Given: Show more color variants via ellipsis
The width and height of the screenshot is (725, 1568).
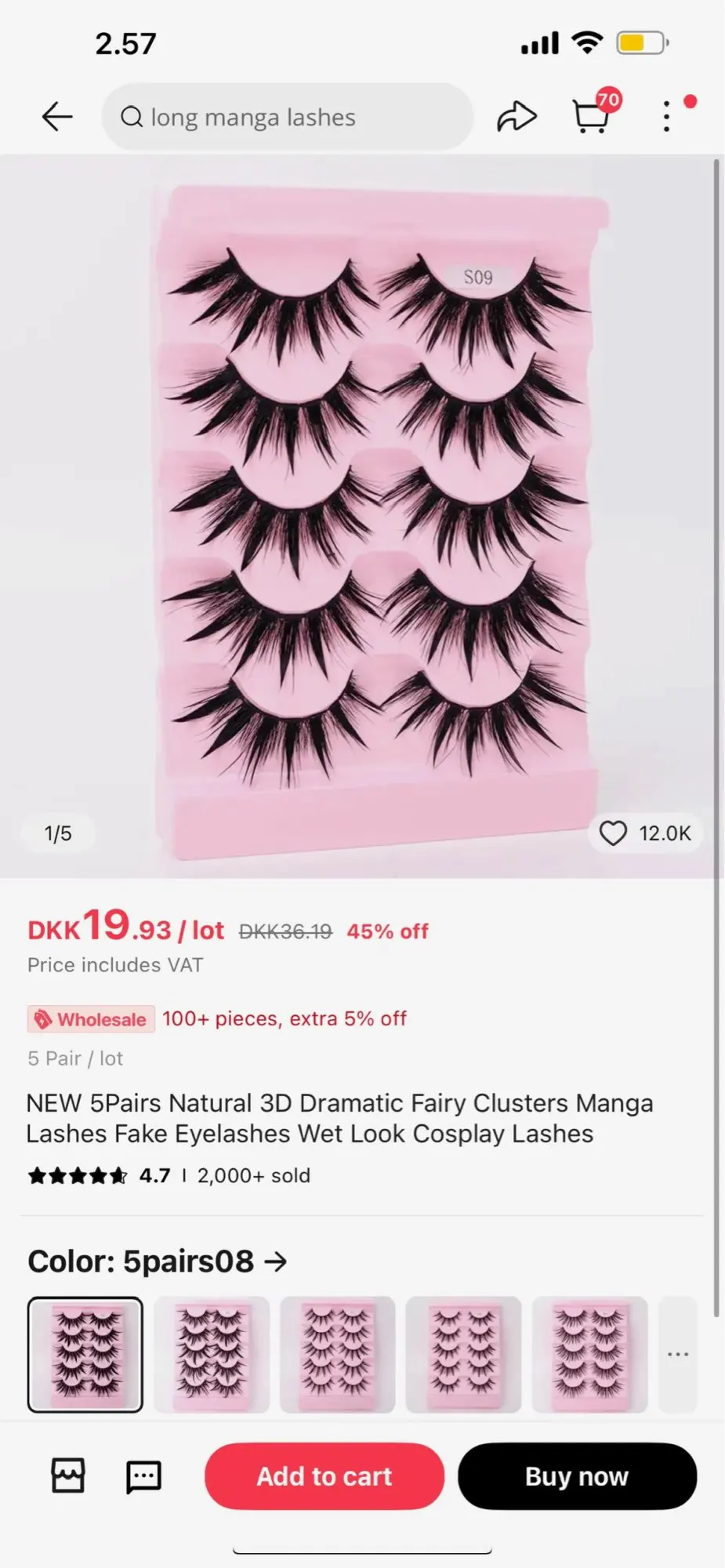Looking at the screenshot, I should point(678,1355).
